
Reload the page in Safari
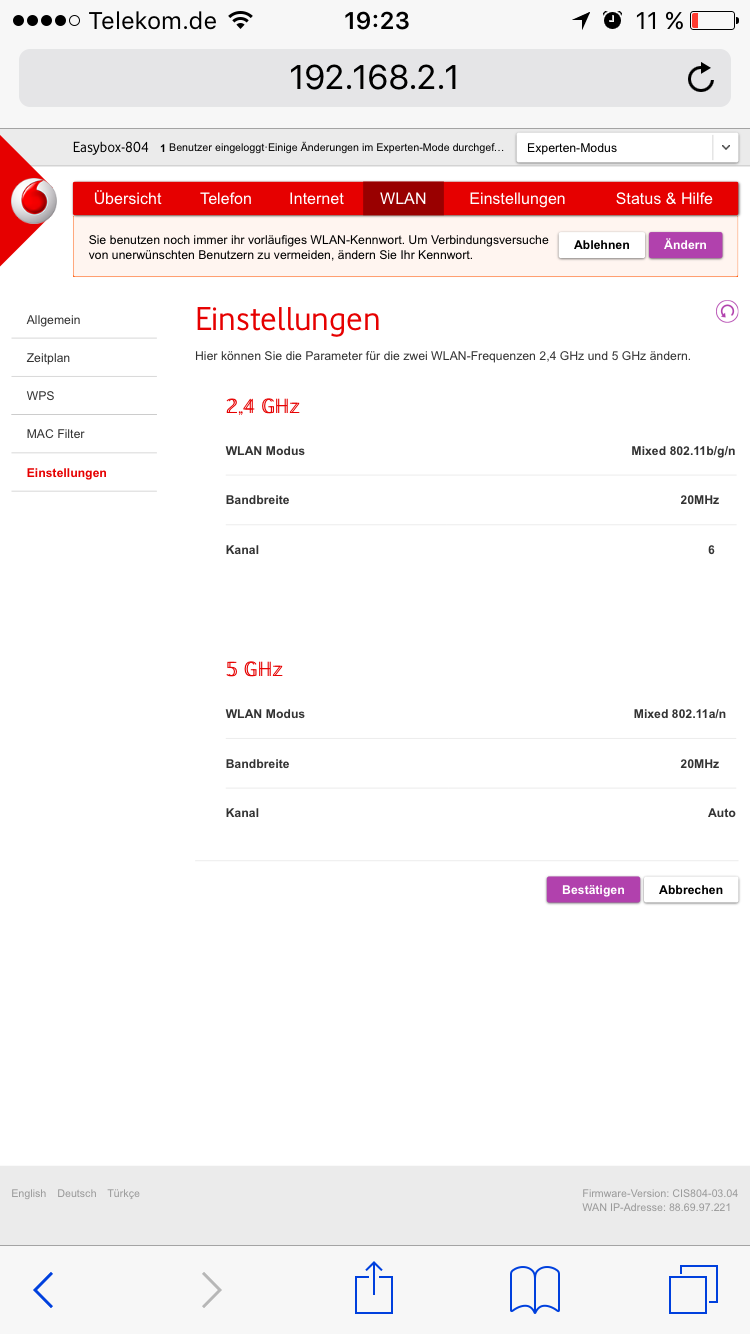(701, 78)
